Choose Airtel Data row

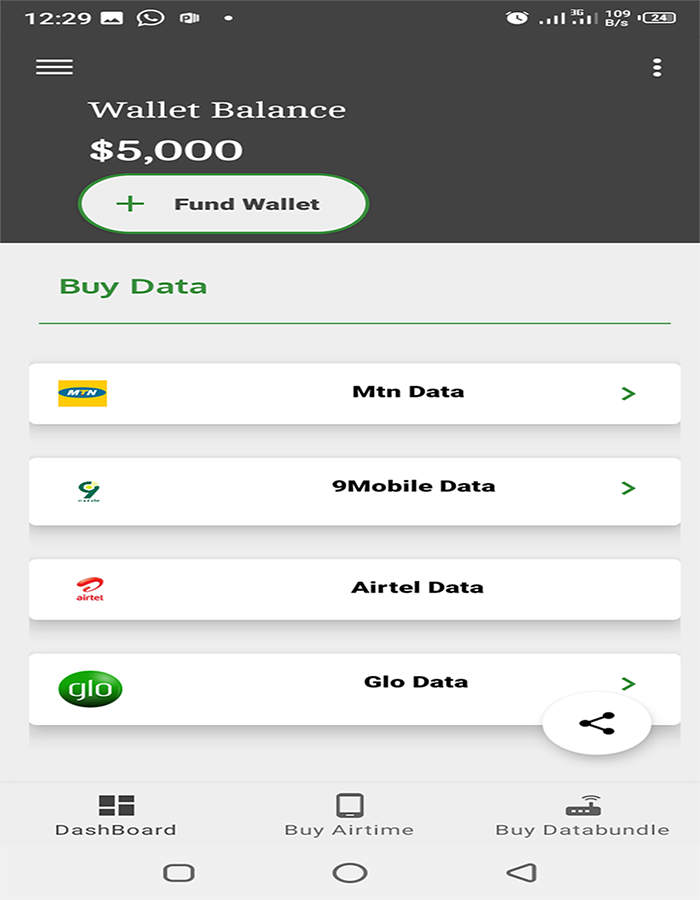(354, 589)
